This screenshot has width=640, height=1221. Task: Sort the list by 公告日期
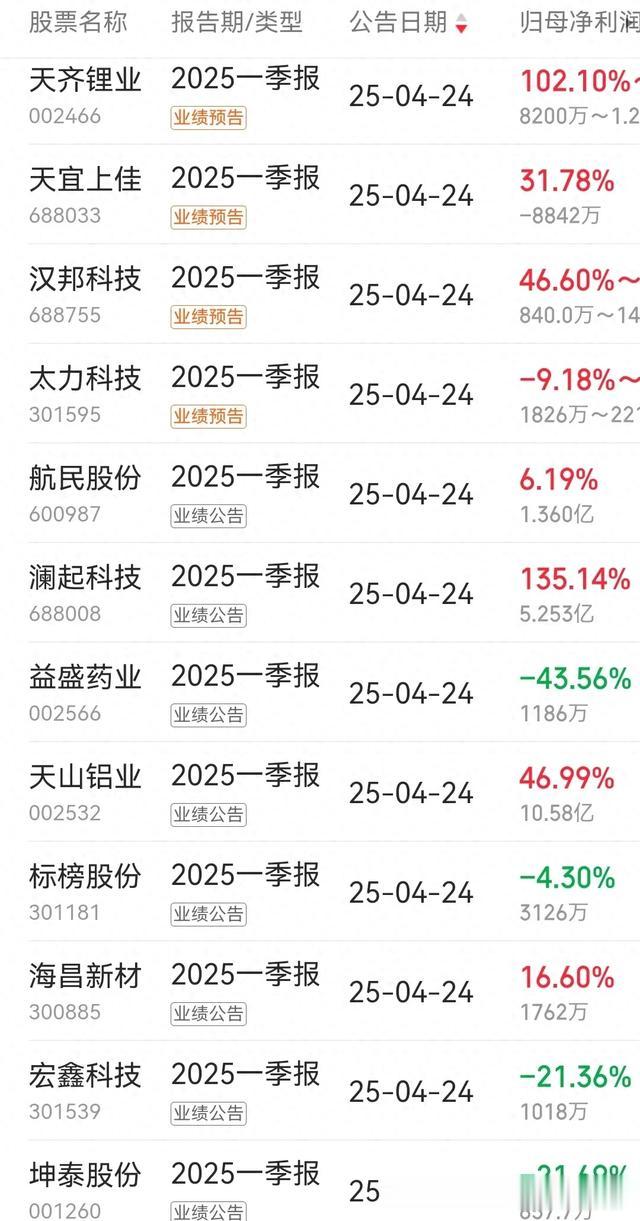click(x=408, y=22)
